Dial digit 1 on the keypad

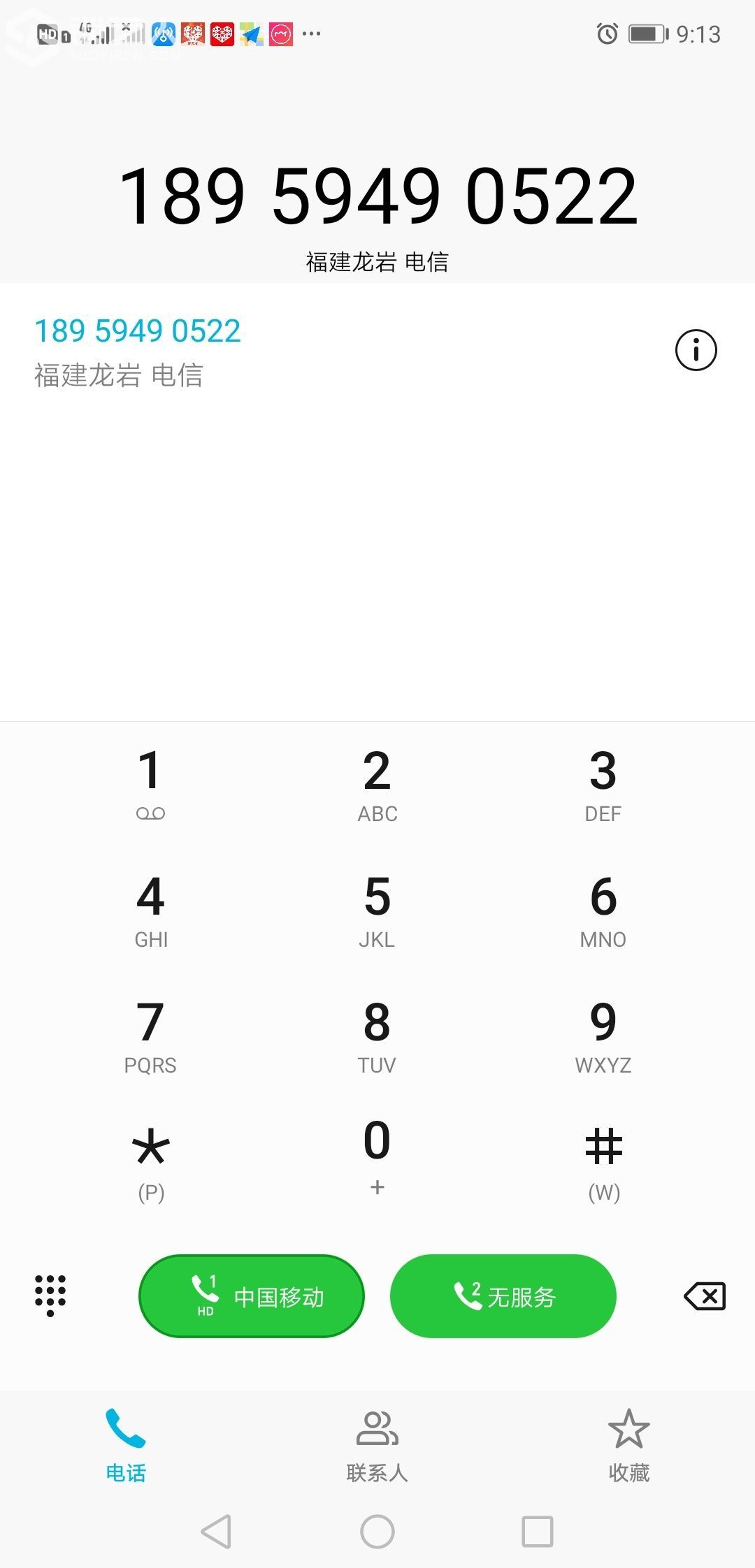click(150, 784)
